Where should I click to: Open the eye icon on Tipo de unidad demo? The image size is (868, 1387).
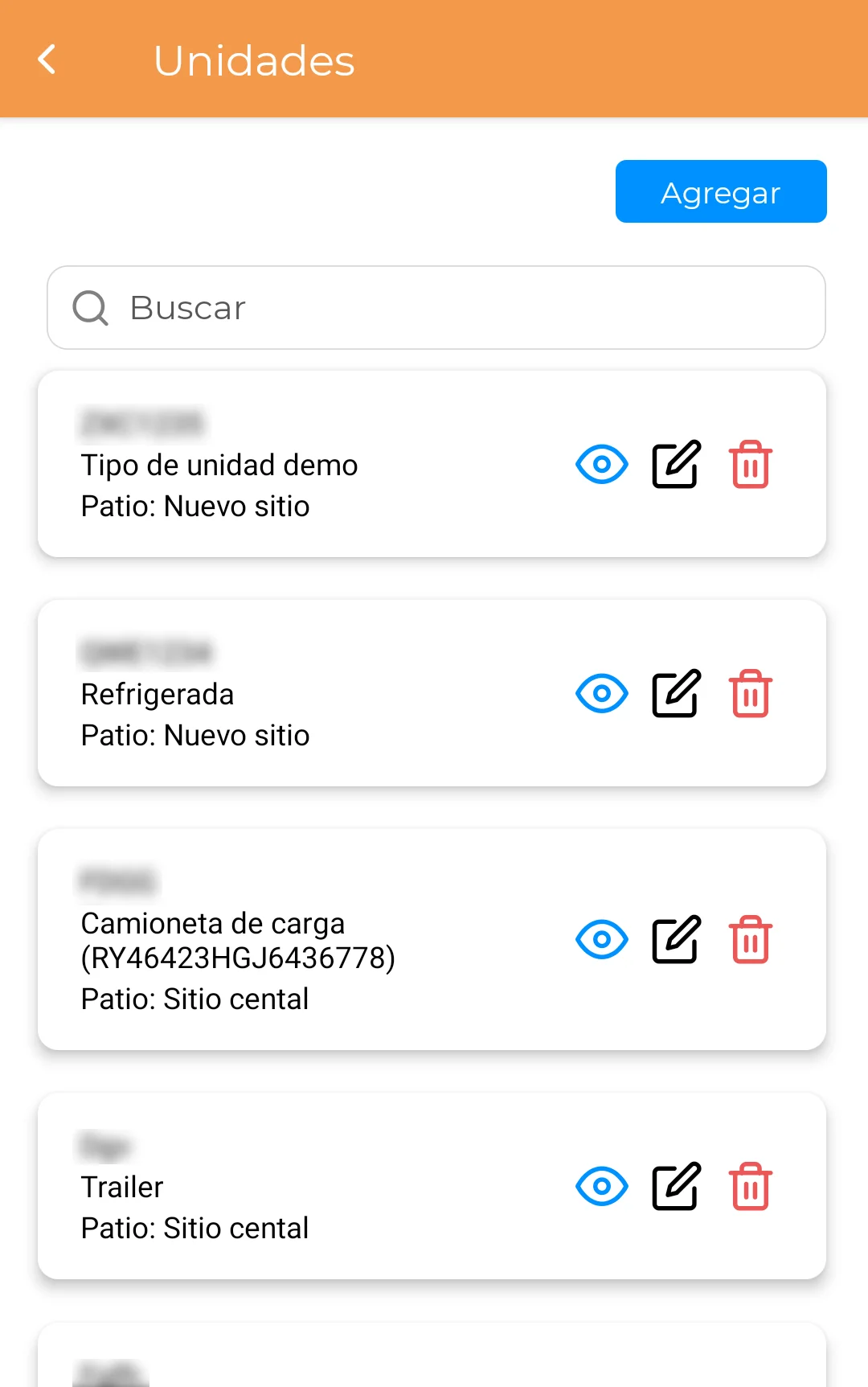[x=601, y=464]
